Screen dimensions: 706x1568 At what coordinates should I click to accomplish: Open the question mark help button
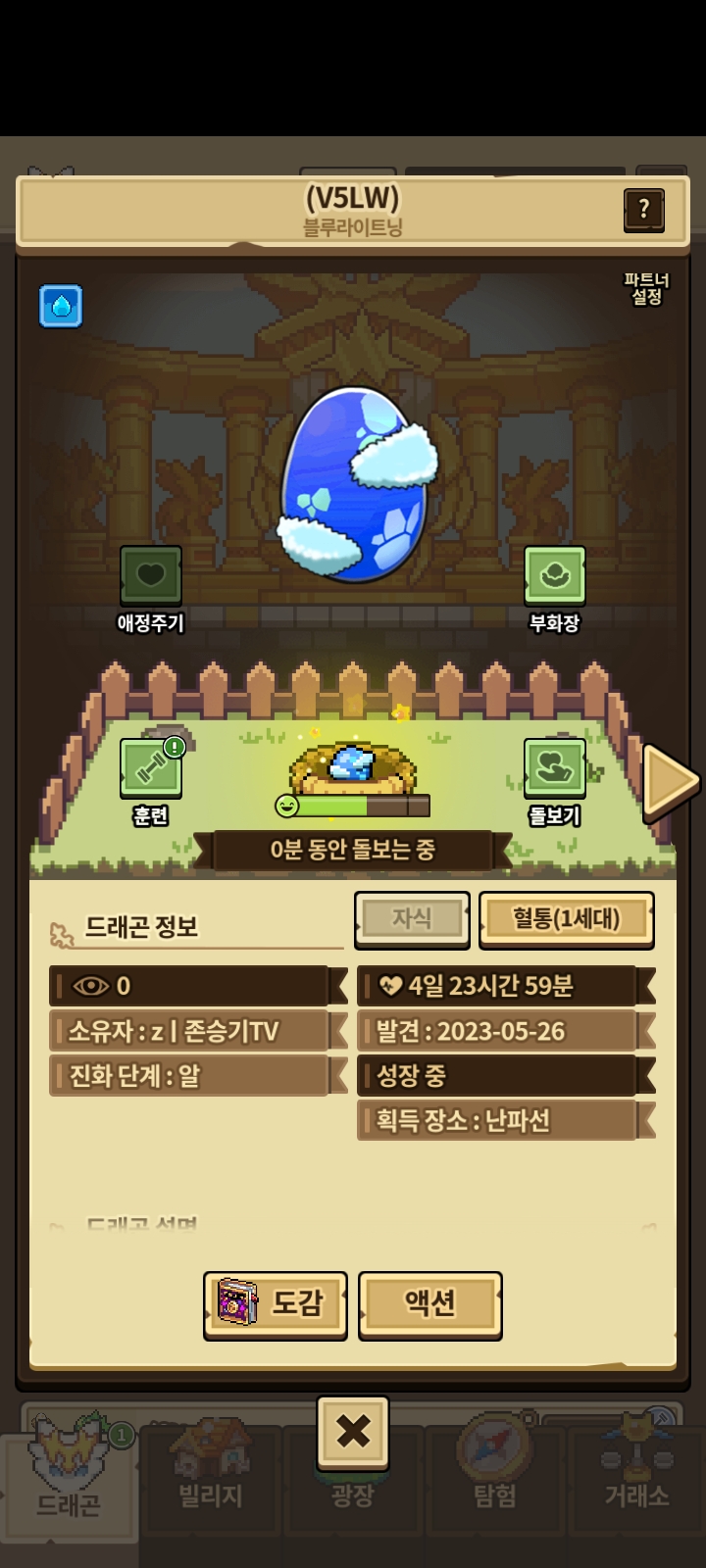(643, 209)
